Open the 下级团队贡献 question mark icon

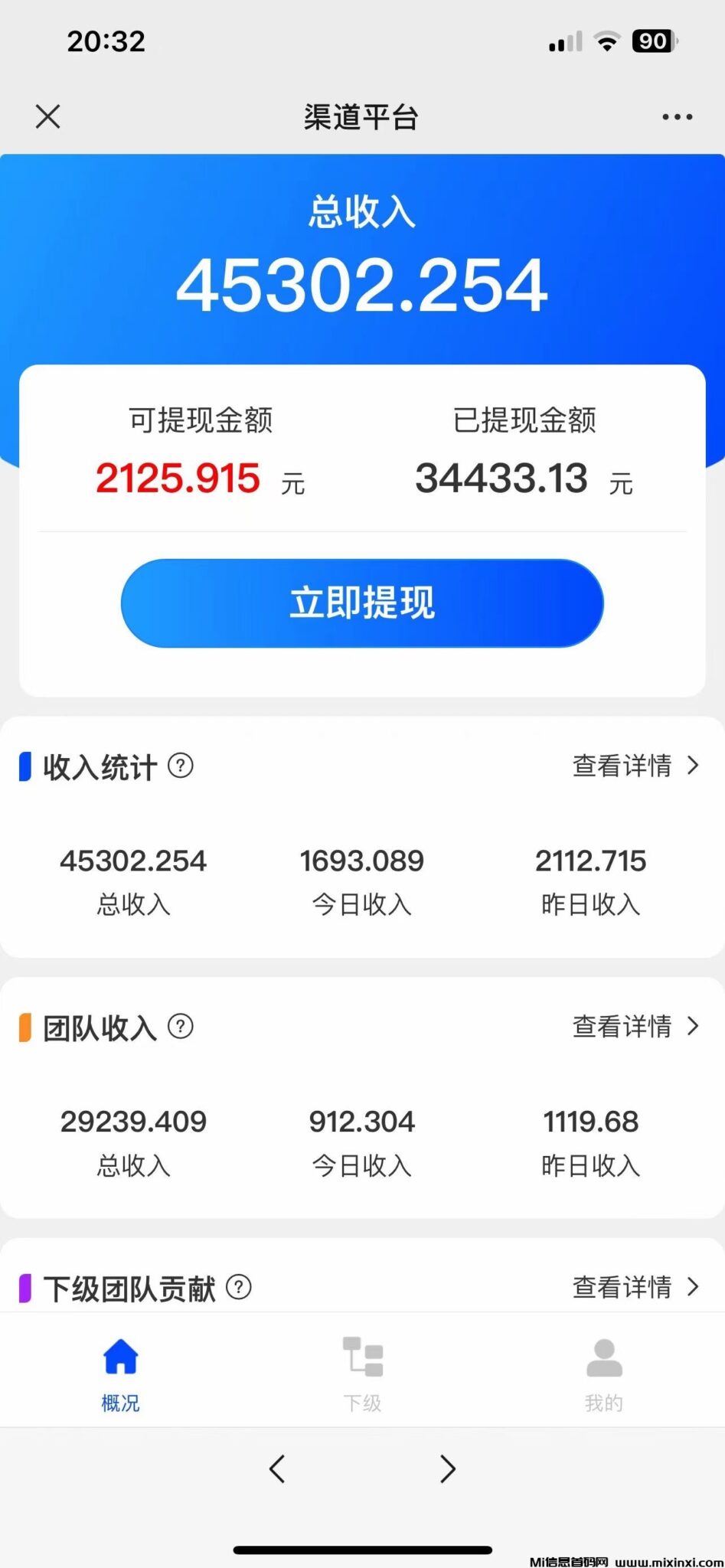pos(239,1287)
